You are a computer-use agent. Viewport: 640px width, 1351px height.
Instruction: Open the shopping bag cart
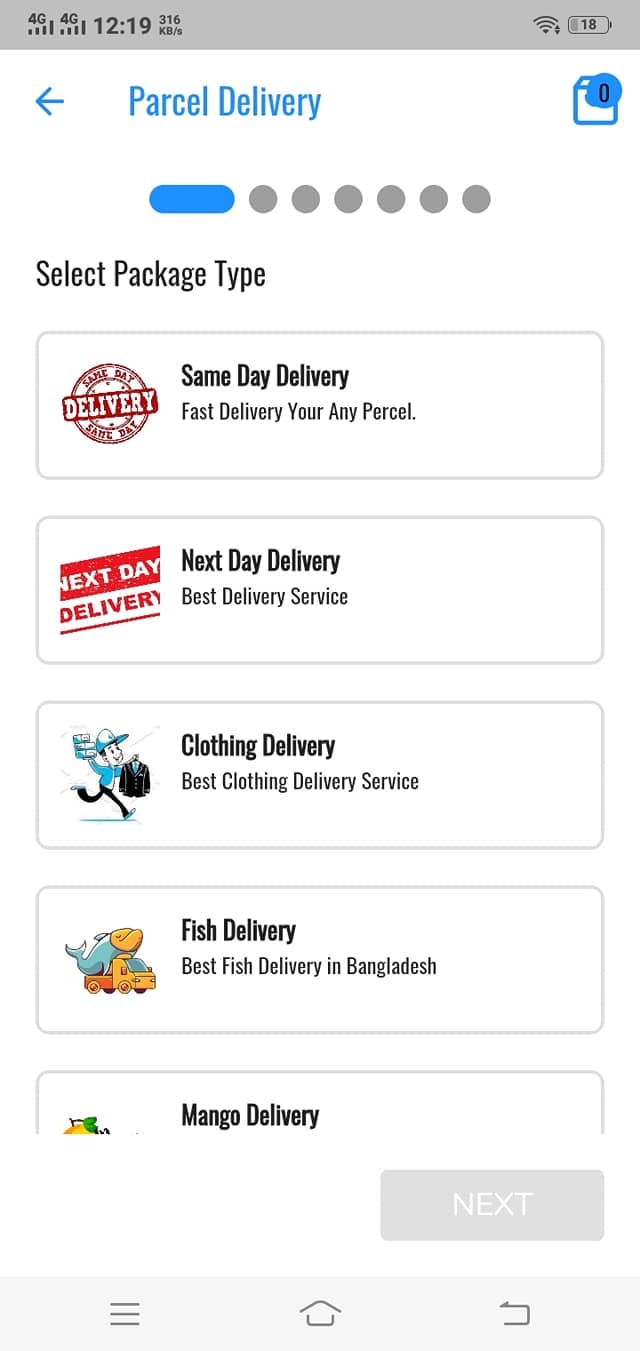[x=595, y=101]
